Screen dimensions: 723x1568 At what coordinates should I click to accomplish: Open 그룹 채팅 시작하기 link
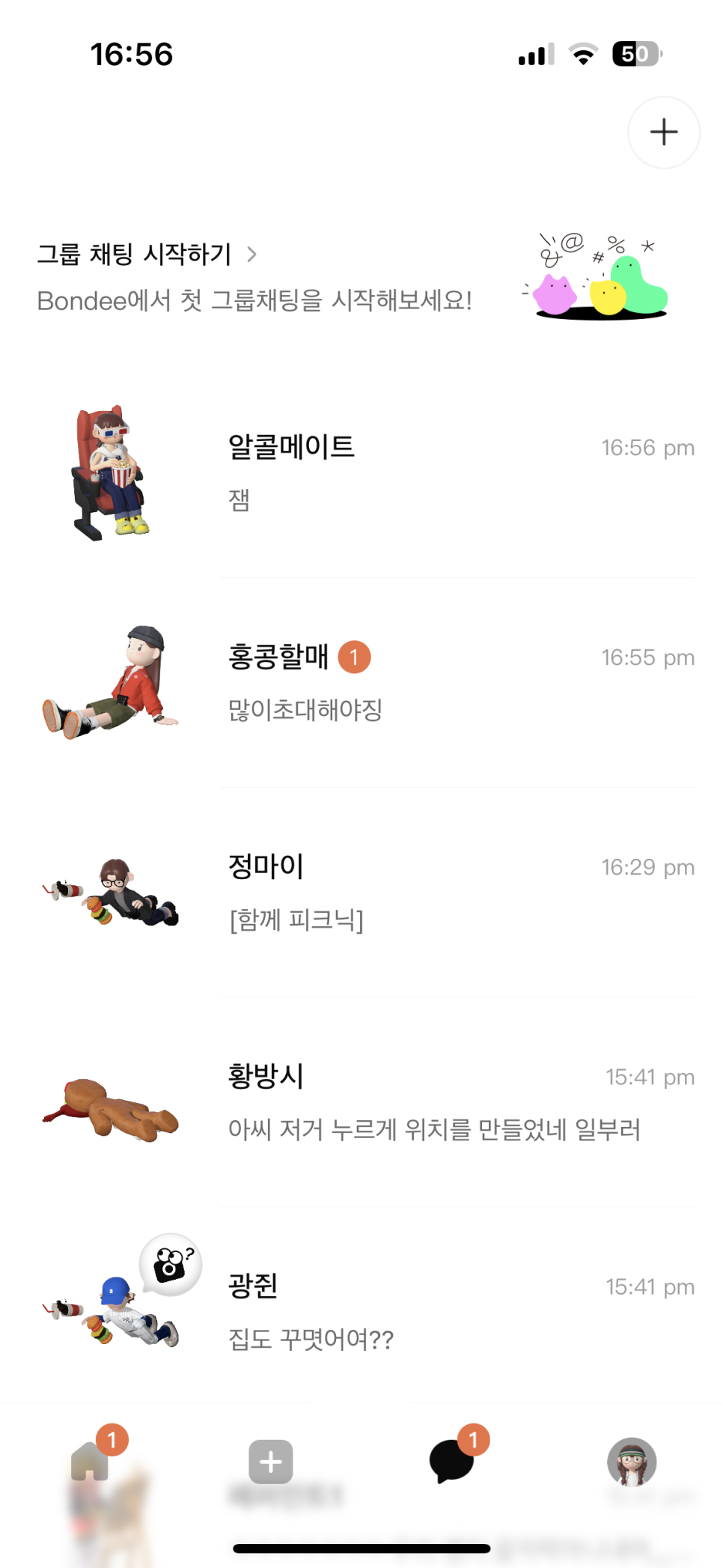[147, 255]
